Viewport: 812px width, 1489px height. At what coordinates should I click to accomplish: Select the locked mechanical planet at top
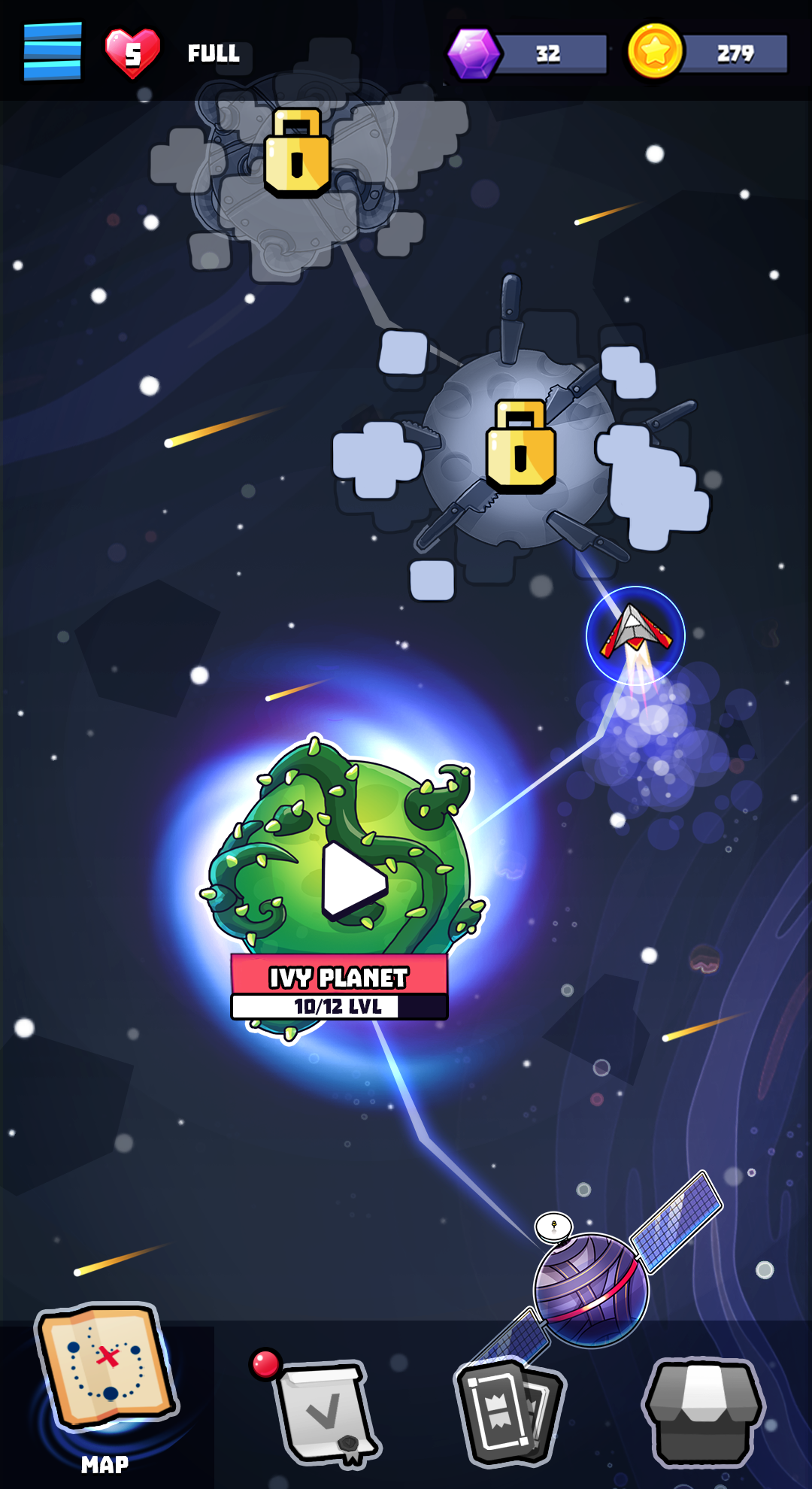[x=297, y=154]
